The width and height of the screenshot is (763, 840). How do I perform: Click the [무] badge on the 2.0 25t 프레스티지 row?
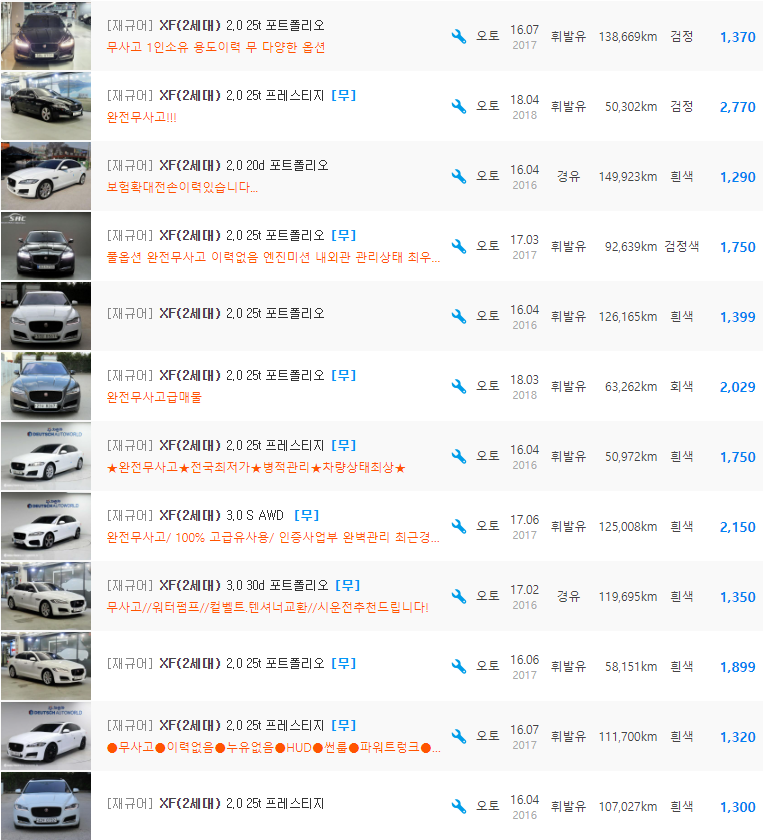click(343, 95)
